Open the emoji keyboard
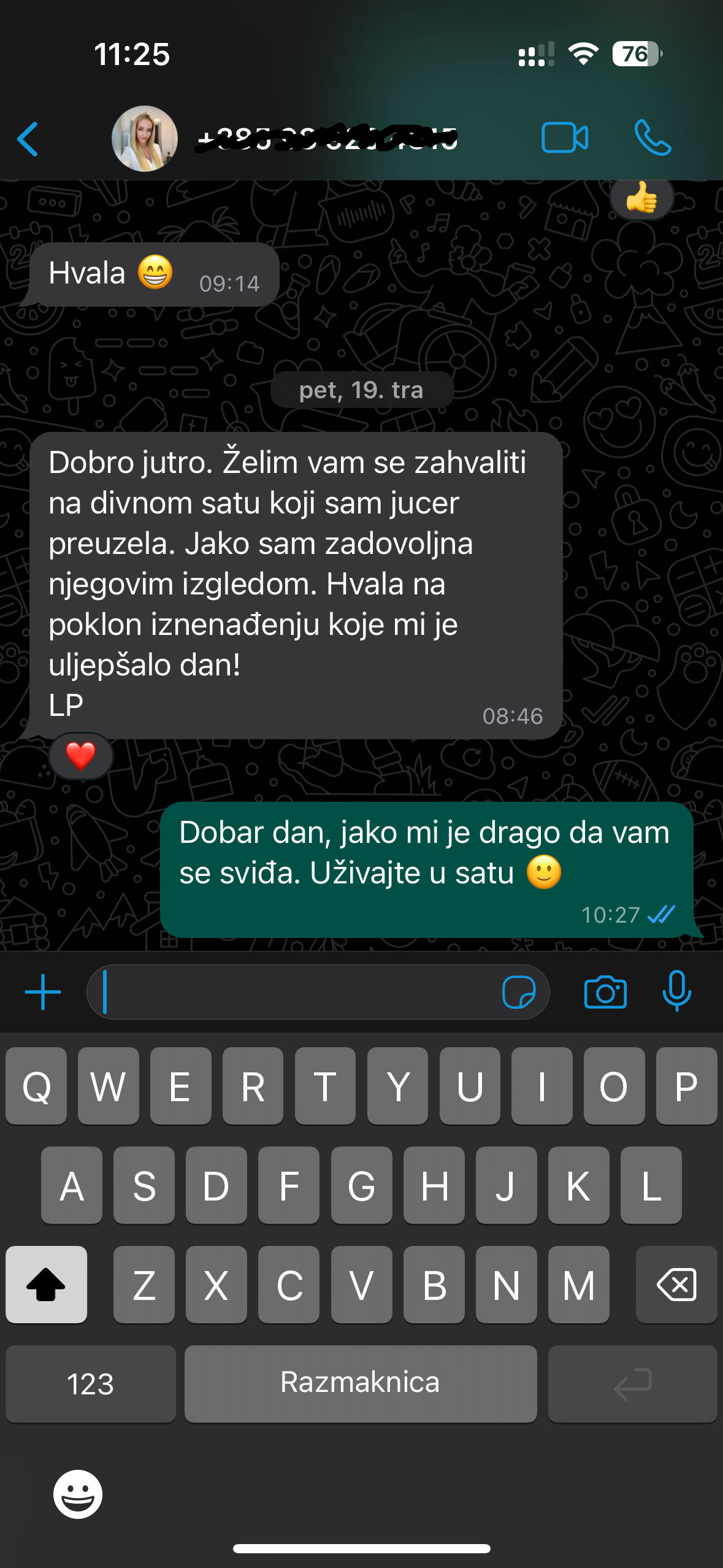Screen dimensions: 723x1568 pyautogui.click(x=78, y=1494)
